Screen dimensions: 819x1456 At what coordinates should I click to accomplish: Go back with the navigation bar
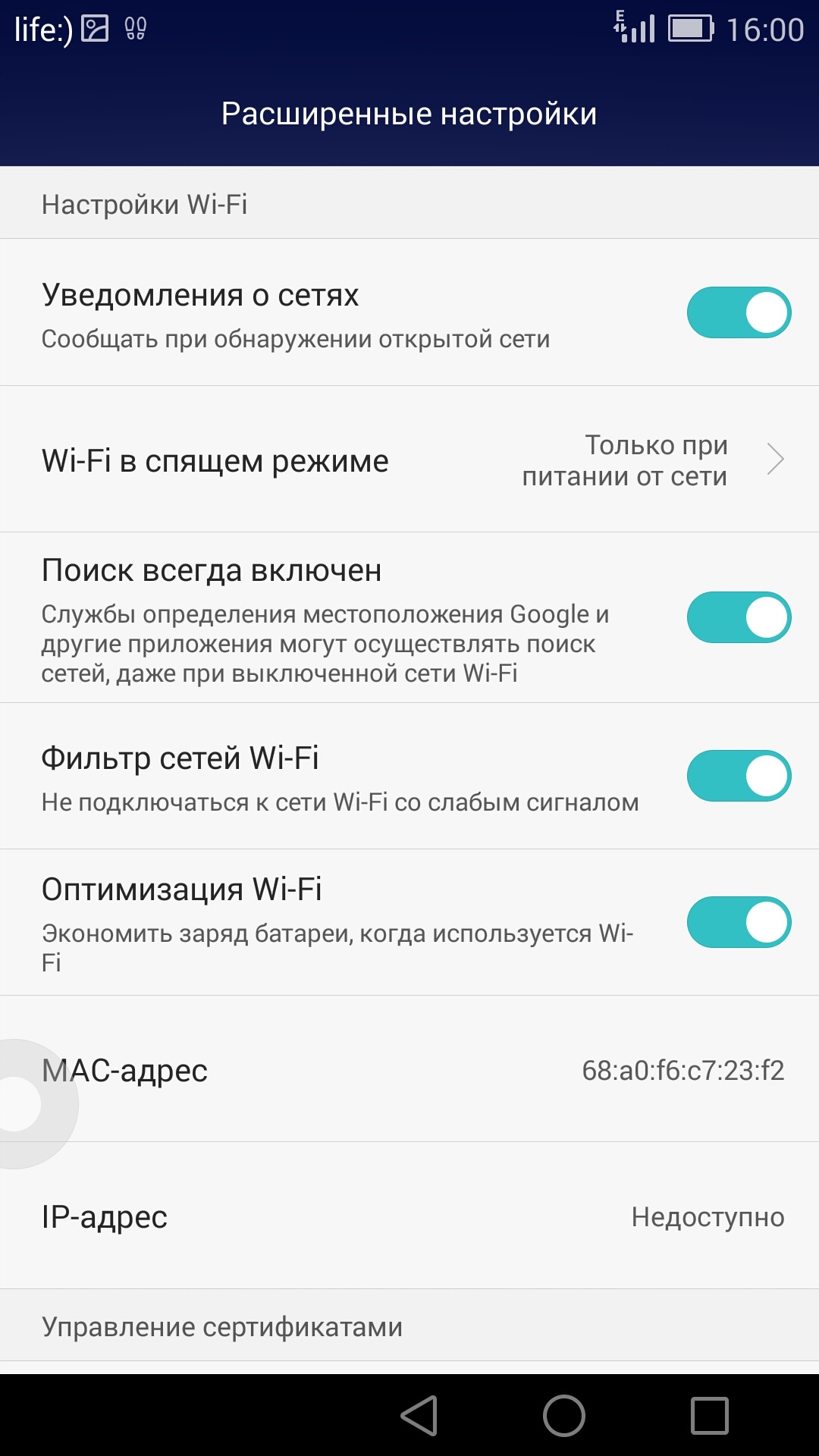pyautogui.click(x=419, y=1415)
